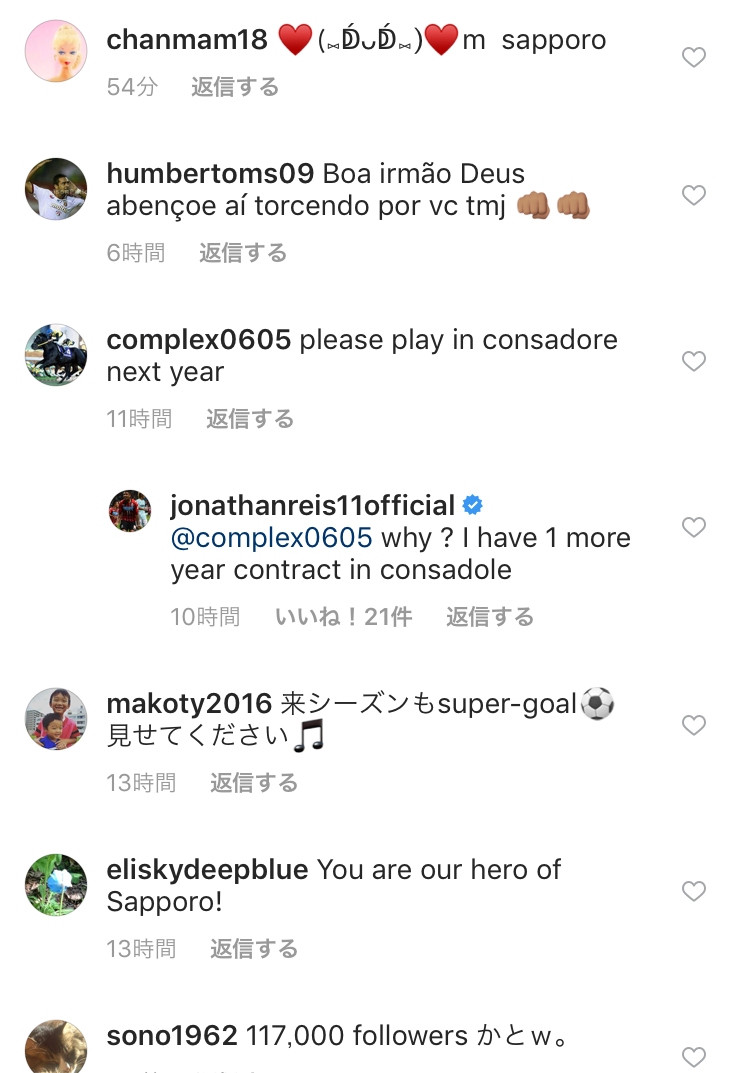
Task: Like the comment from humbertoms09
Action: click(x=694, y=195)
